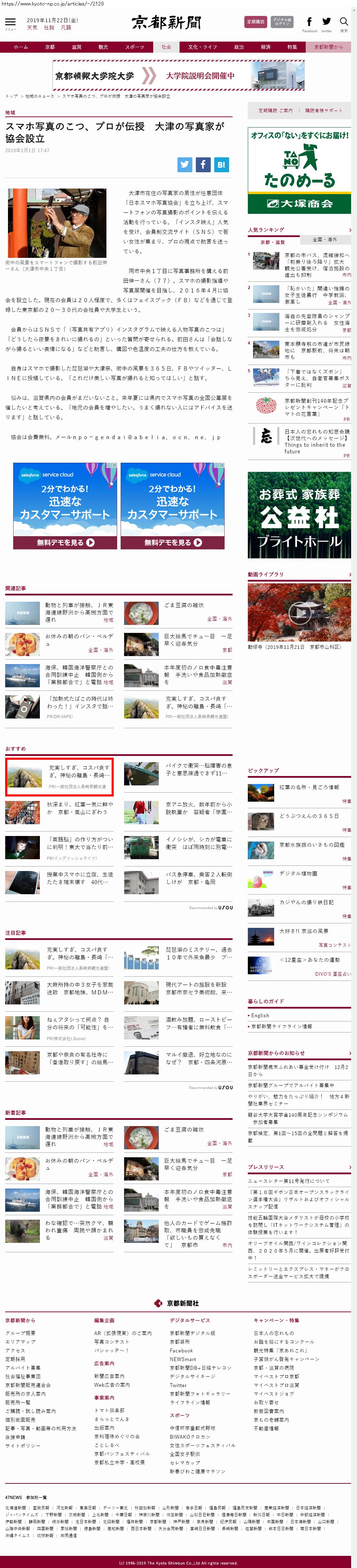The width and height of the screenshot is (357, 1568).
Task: Share the article on Facebook
Action: coord(203,164)
